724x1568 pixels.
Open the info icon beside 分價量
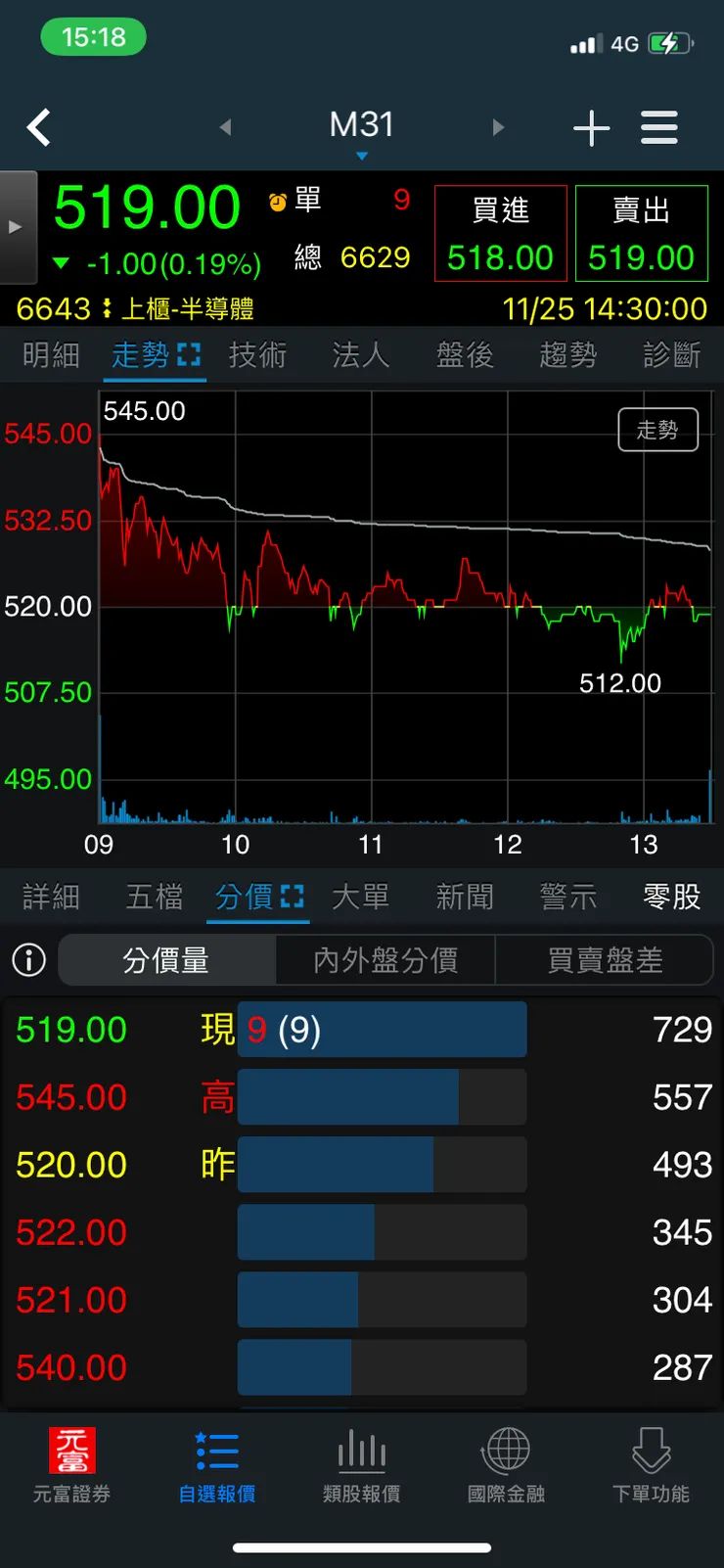click(x=27, y=960)
